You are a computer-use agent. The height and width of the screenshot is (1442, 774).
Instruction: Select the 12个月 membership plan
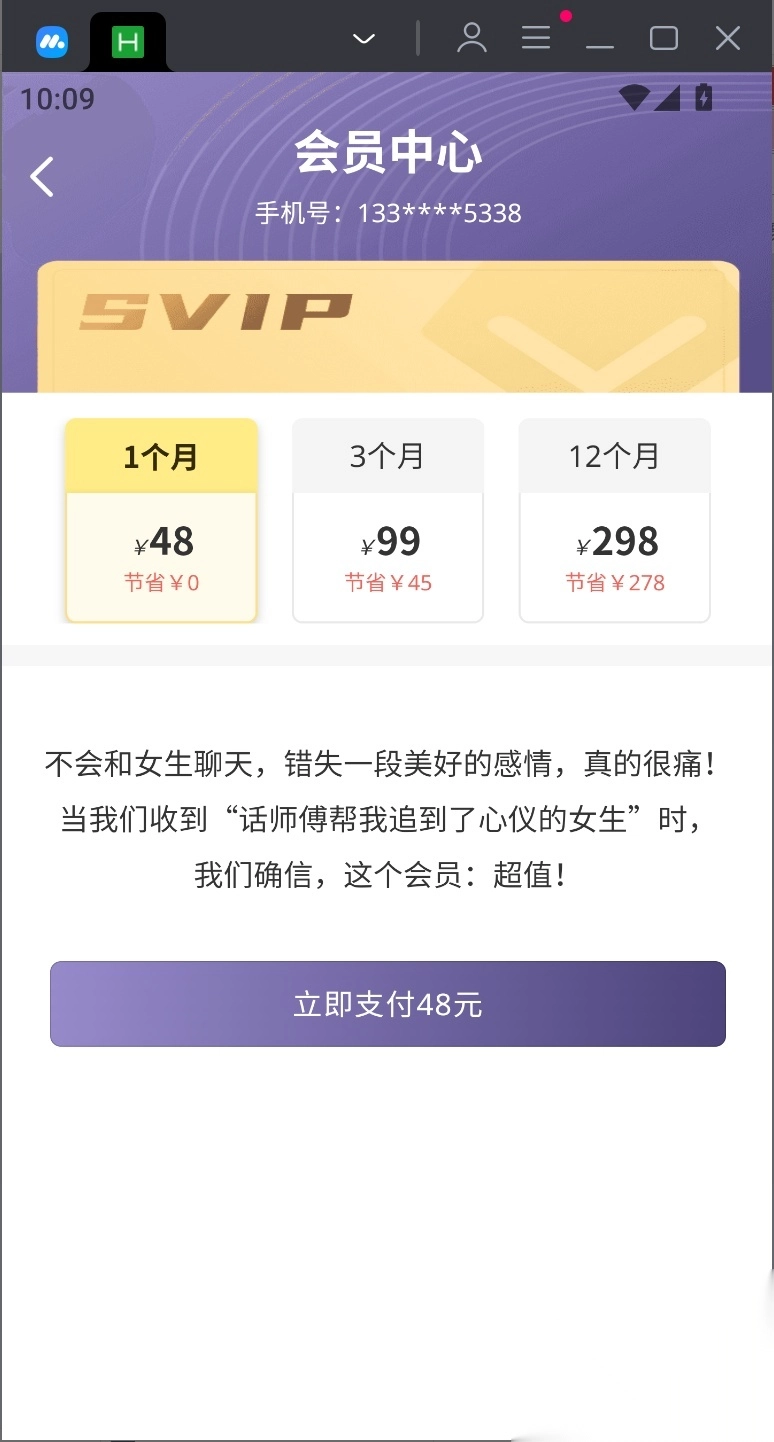click(614, 520)
